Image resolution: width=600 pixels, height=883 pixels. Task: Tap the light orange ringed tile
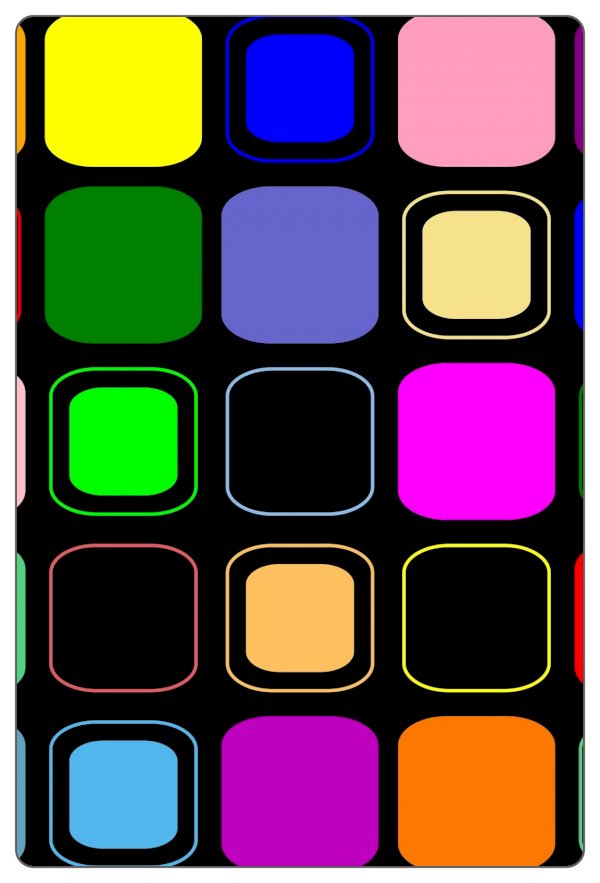point(300,617)
